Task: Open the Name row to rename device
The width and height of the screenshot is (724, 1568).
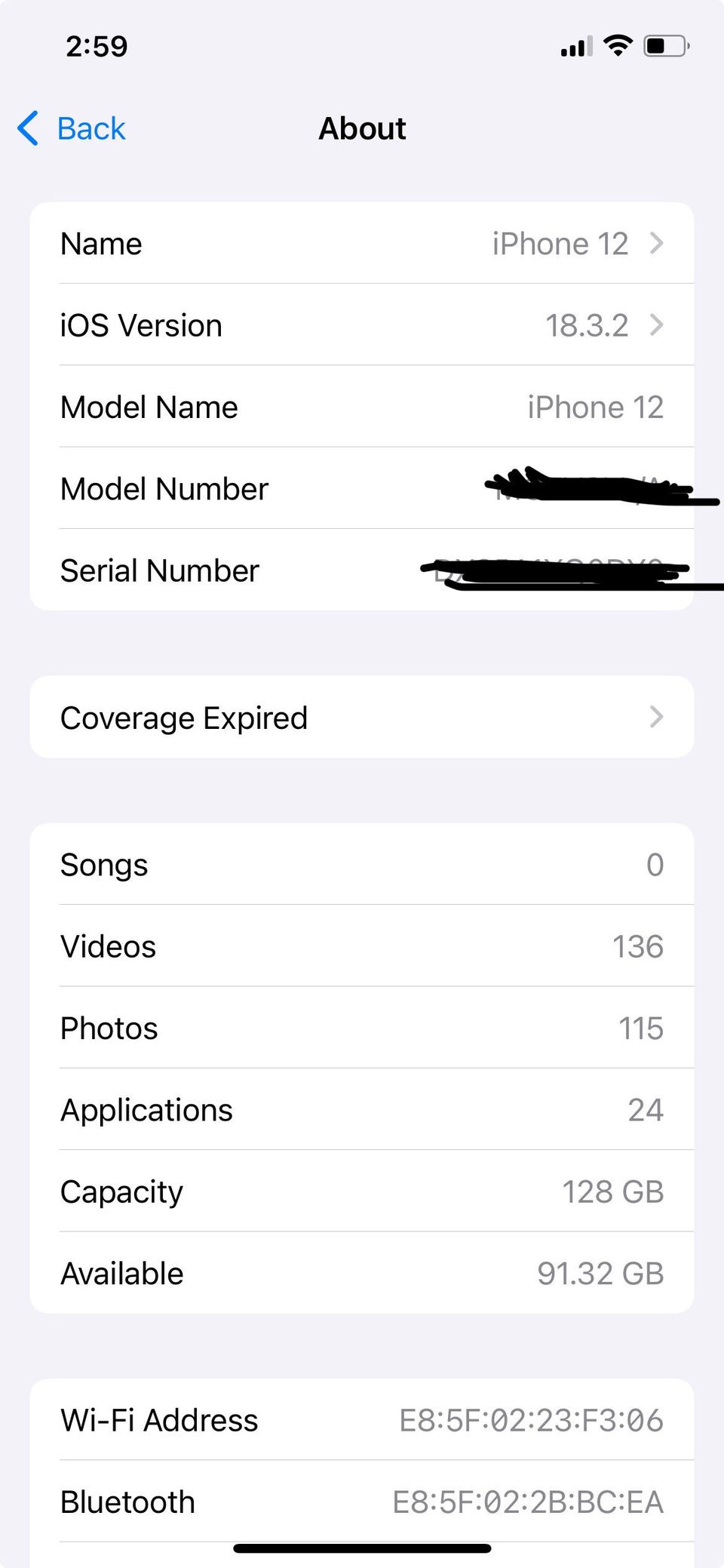Action: (362, 244)
